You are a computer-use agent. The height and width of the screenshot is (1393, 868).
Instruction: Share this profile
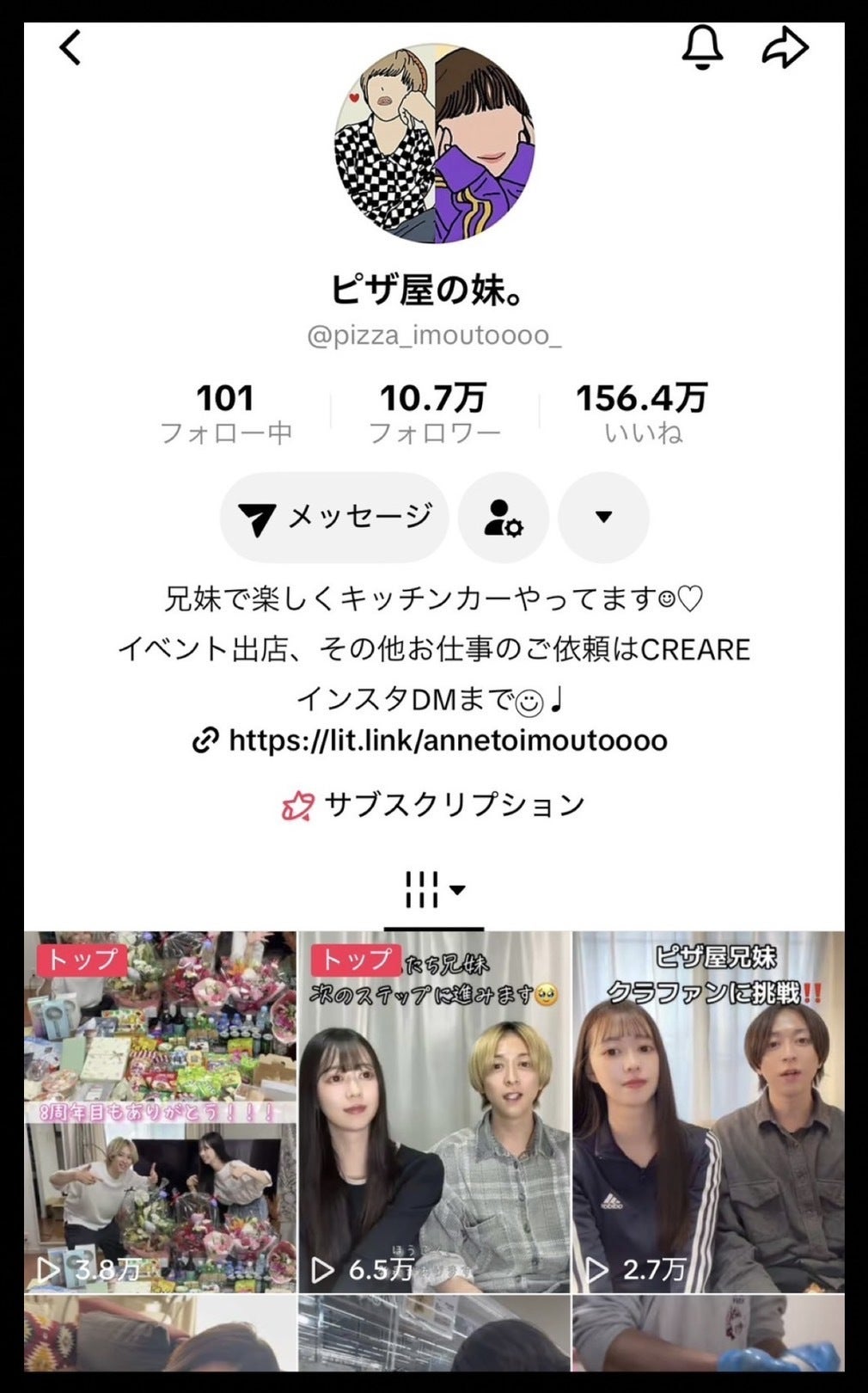(x=785, y=48)
